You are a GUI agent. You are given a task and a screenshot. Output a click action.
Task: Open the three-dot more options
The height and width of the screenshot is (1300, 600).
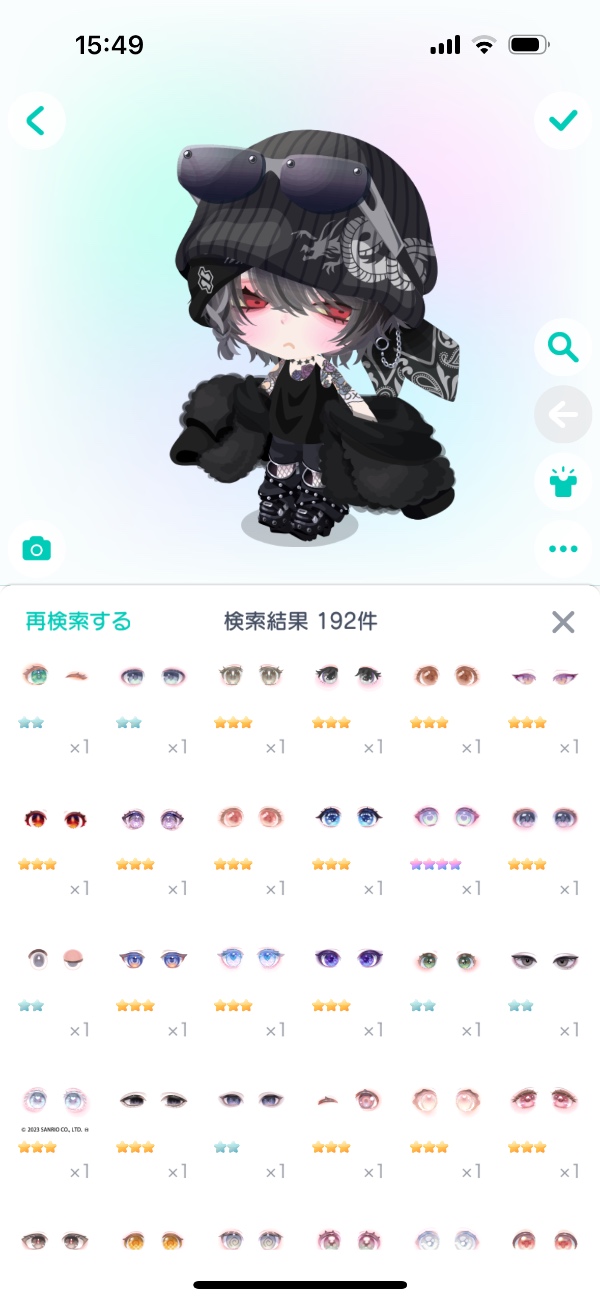pos(563,549)
